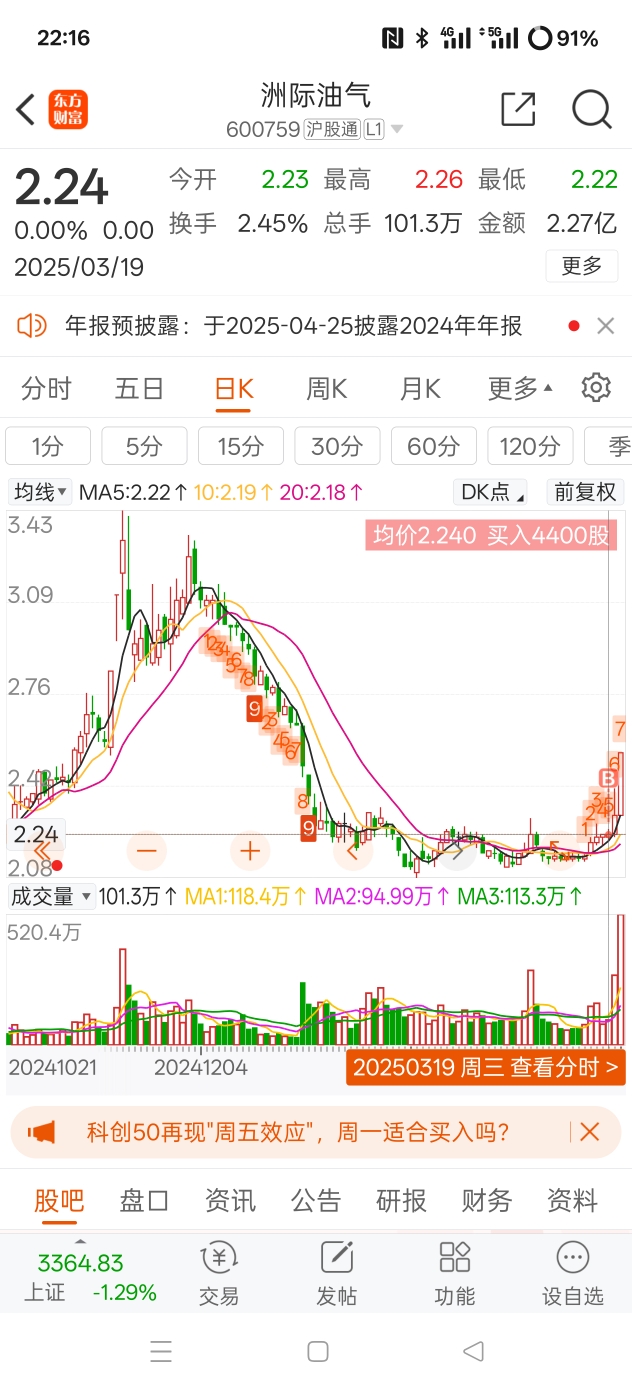Share this stock page
Viewport: 632px width, 1390px height.
(x=518, y=109)
